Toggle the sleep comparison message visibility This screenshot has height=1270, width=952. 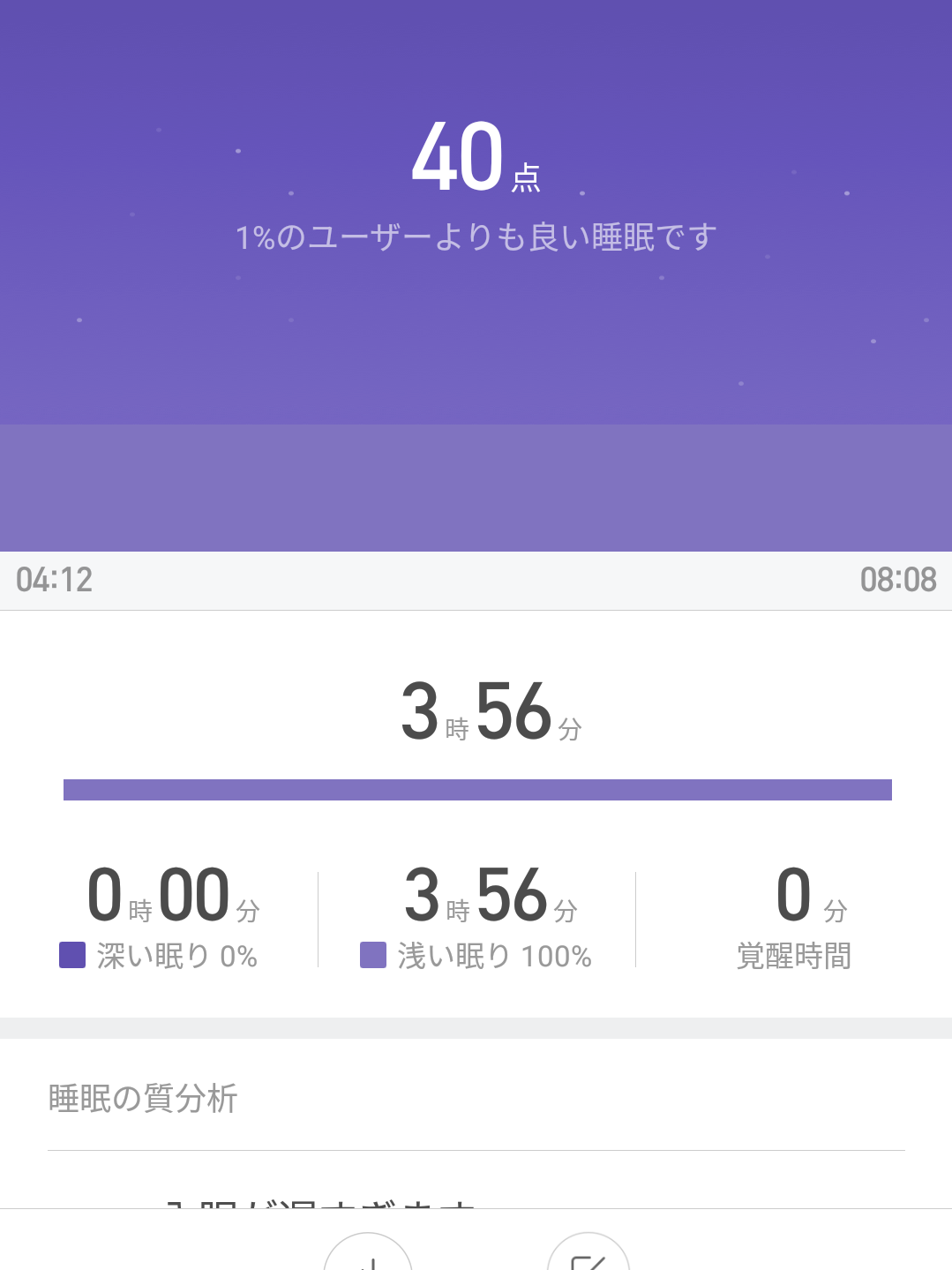(476, 236)
